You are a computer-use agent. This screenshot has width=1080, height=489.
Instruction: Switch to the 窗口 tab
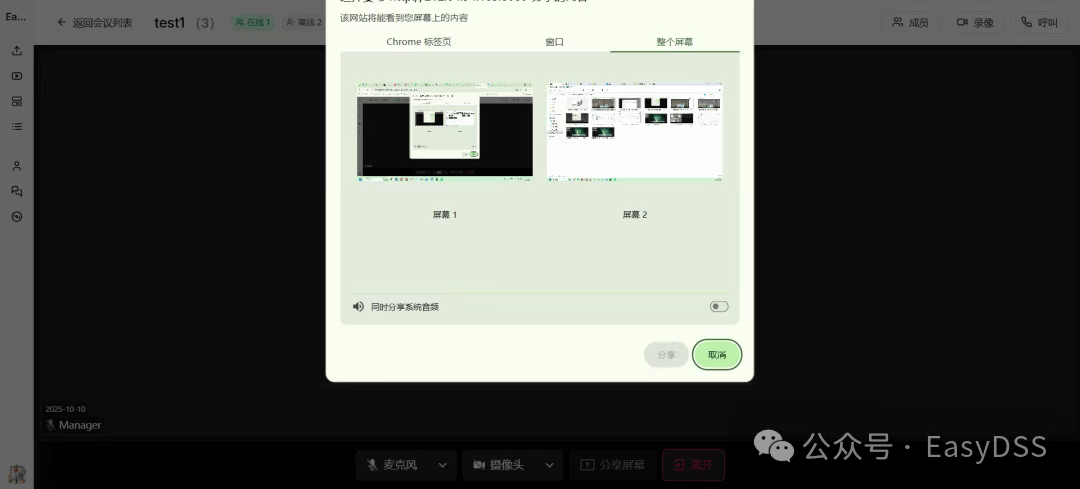coord(554,42)
